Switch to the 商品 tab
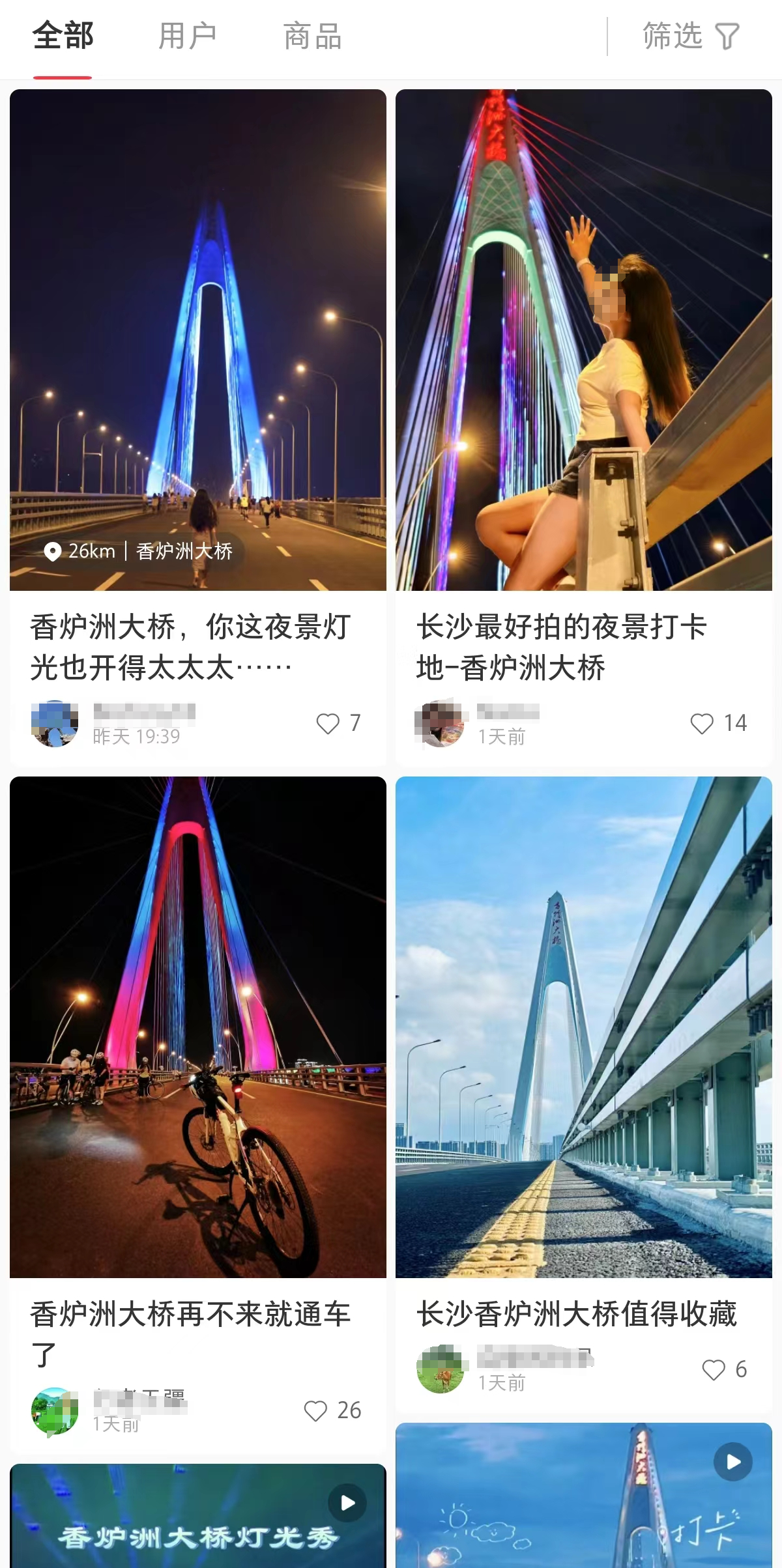Screen dimensions: 782x1568 pyautogui.click(x=312, y=36)
